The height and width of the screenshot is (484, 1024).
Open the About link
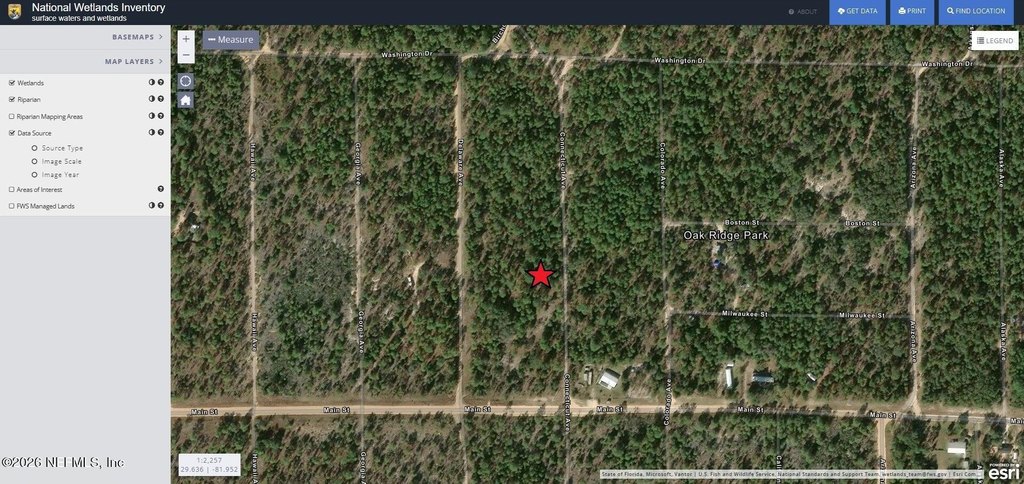803,11
